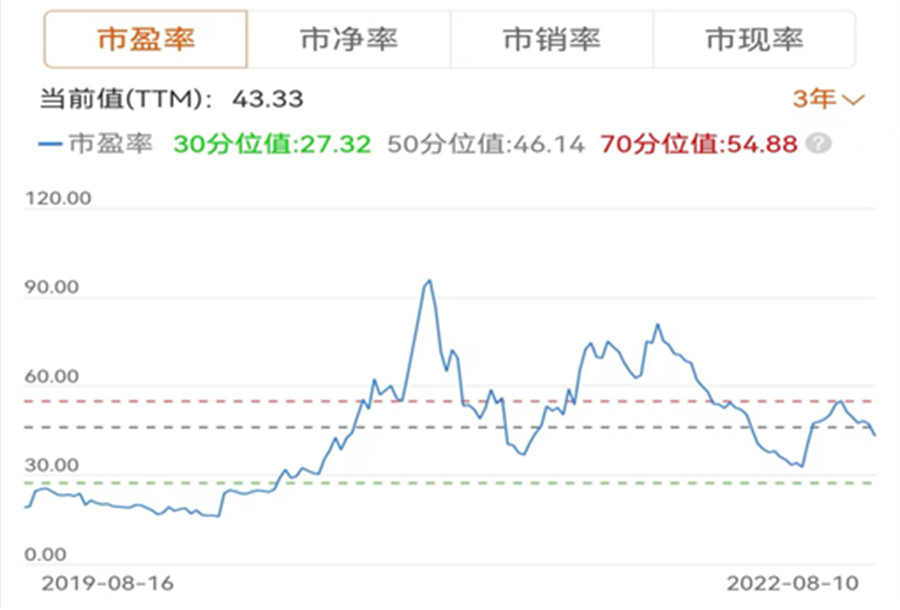Select the 市销率 tab
900x610 pixels.
[551, 40]
